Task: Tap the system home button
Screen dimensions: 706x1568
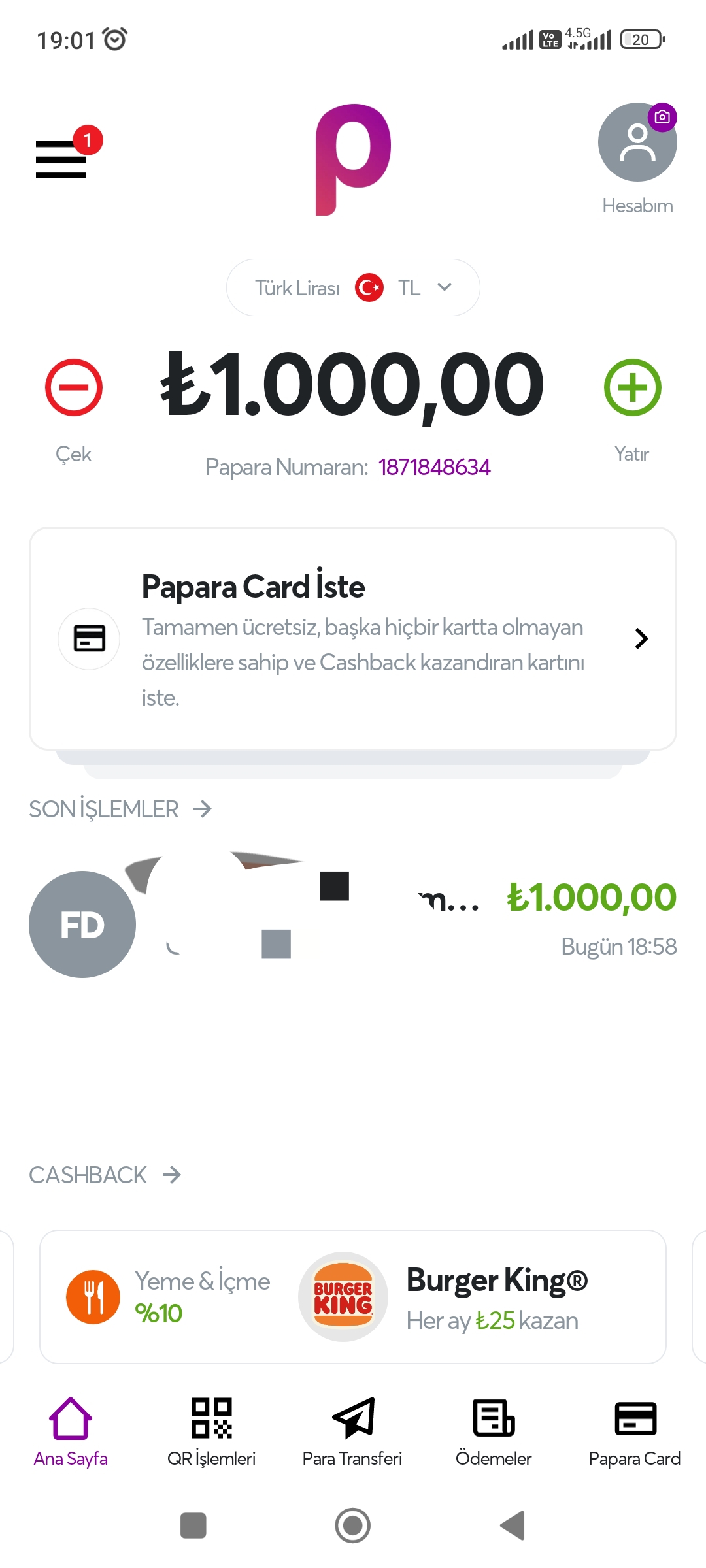Action: 353,1526
